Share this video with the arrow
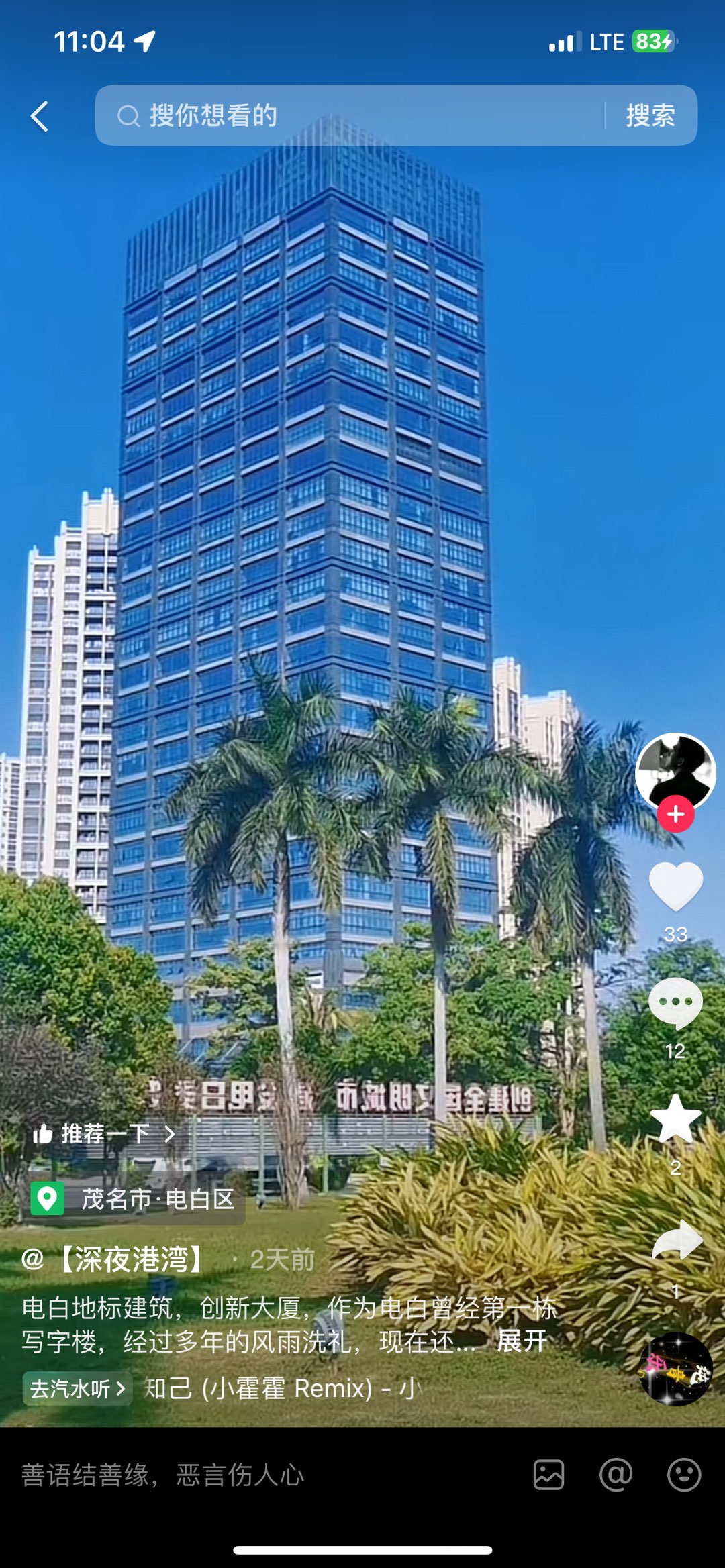Image resolution: width=725 pixels, height=1568 pixels. (677, 1240)
